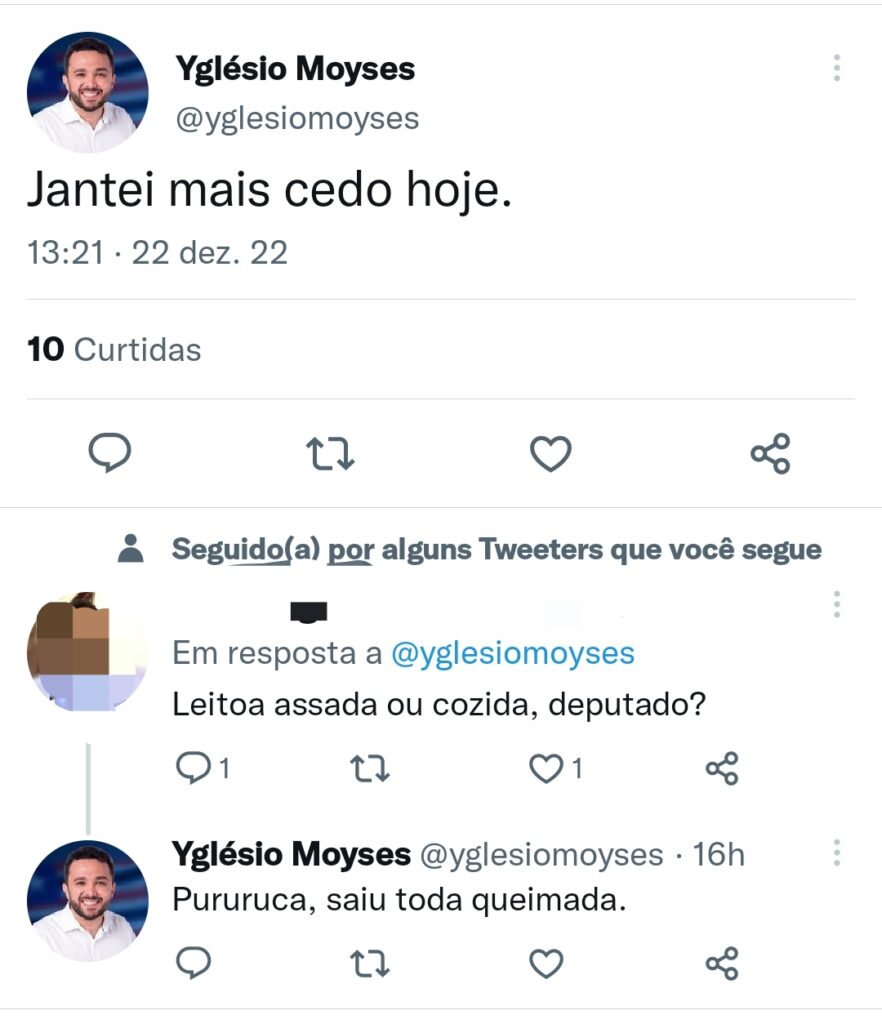Reply to the 'Pururuca, saiu toda queimada.' tweet
This screenshot has width=882, height=1024.
[193, 963]
